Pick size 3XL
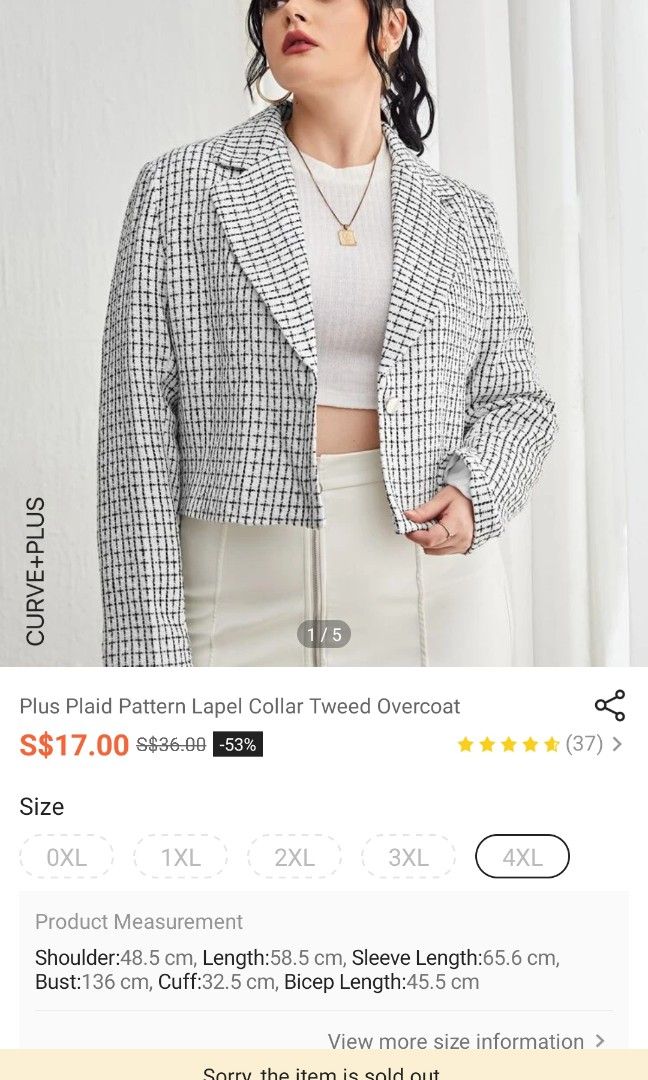Image resolution: width=648 pixels, height=1080 pixels. click(x=408, y=857)
